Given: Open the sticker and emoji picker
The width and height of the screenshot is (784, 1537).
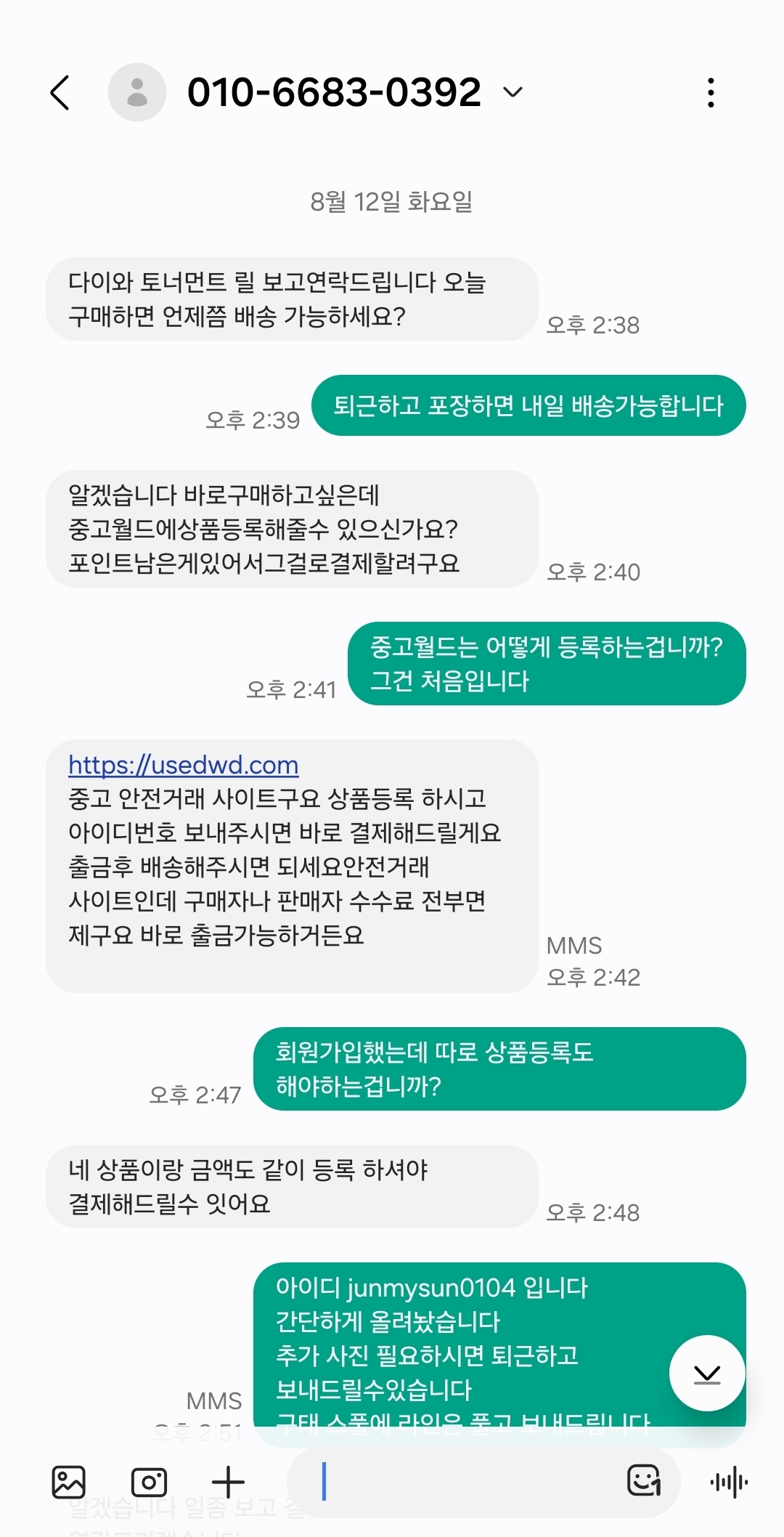Looking at the screenshot, I should (x=643, y=1481).
